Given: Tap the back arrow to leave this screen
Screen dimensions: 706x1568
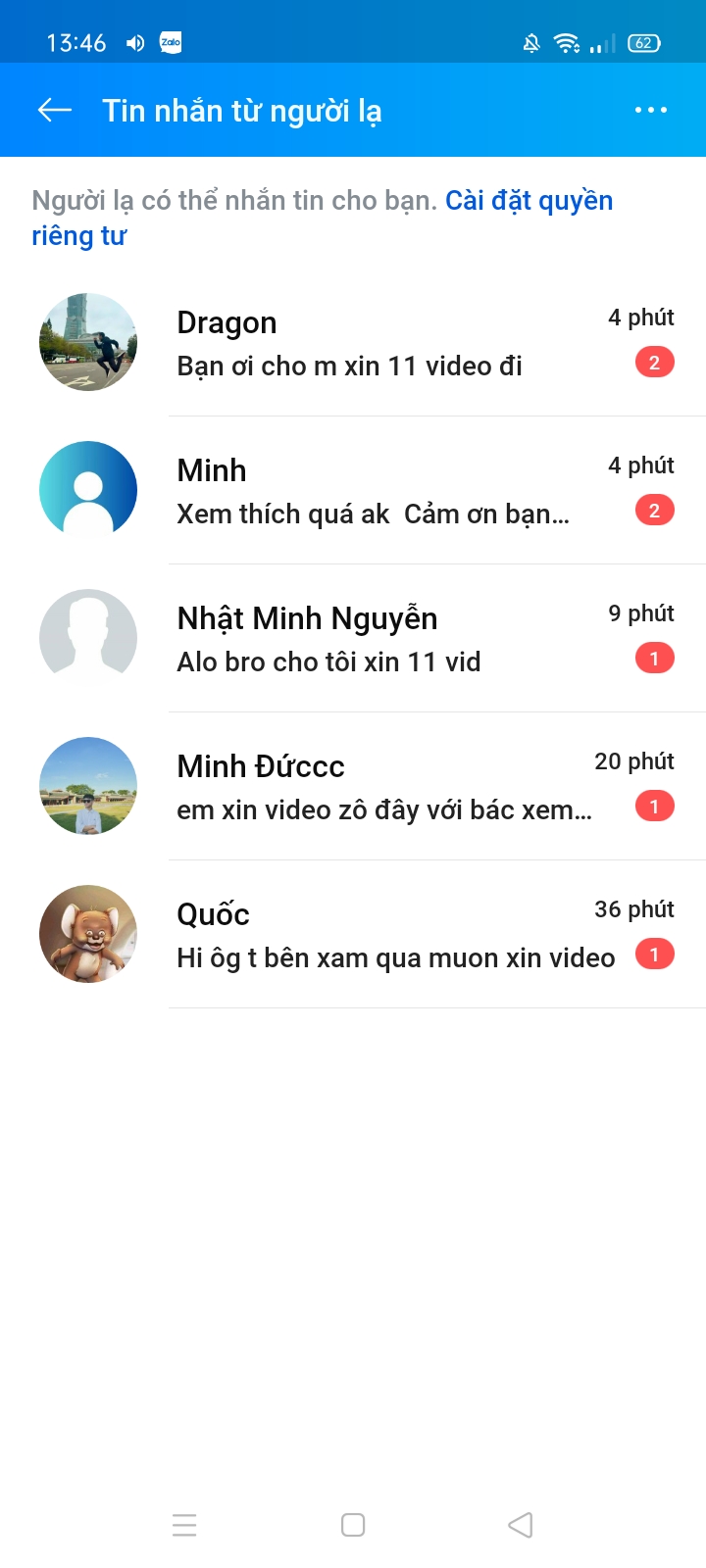Looking at the screenshot, I should click(54, 110).
